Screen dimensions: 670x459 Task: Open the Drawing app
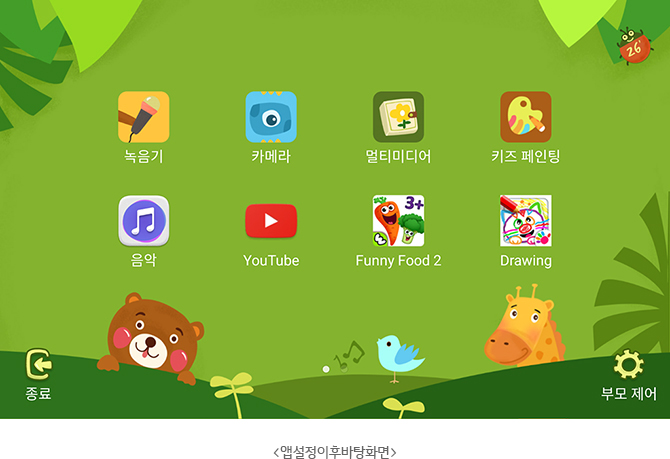pyautogui.click(x=525, y=221)
